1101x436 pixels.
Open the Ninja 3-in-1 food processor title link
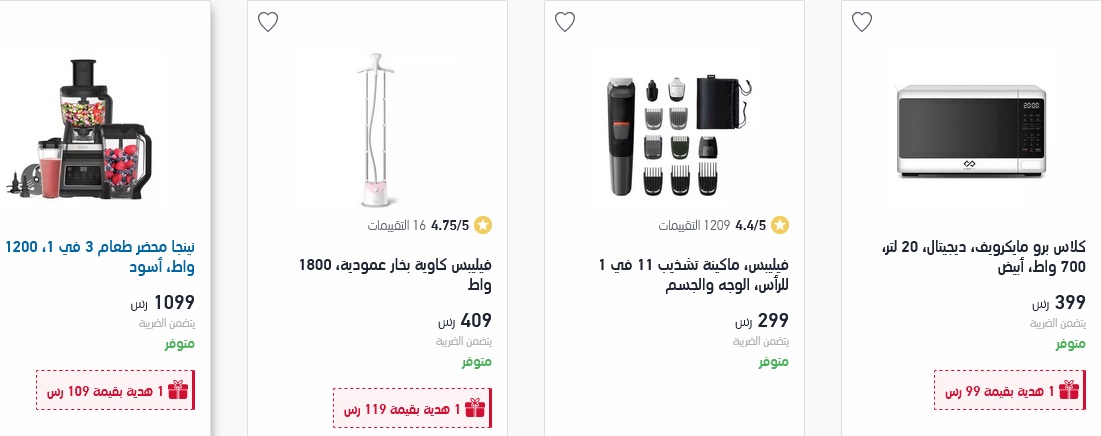[x=99, y=257]
